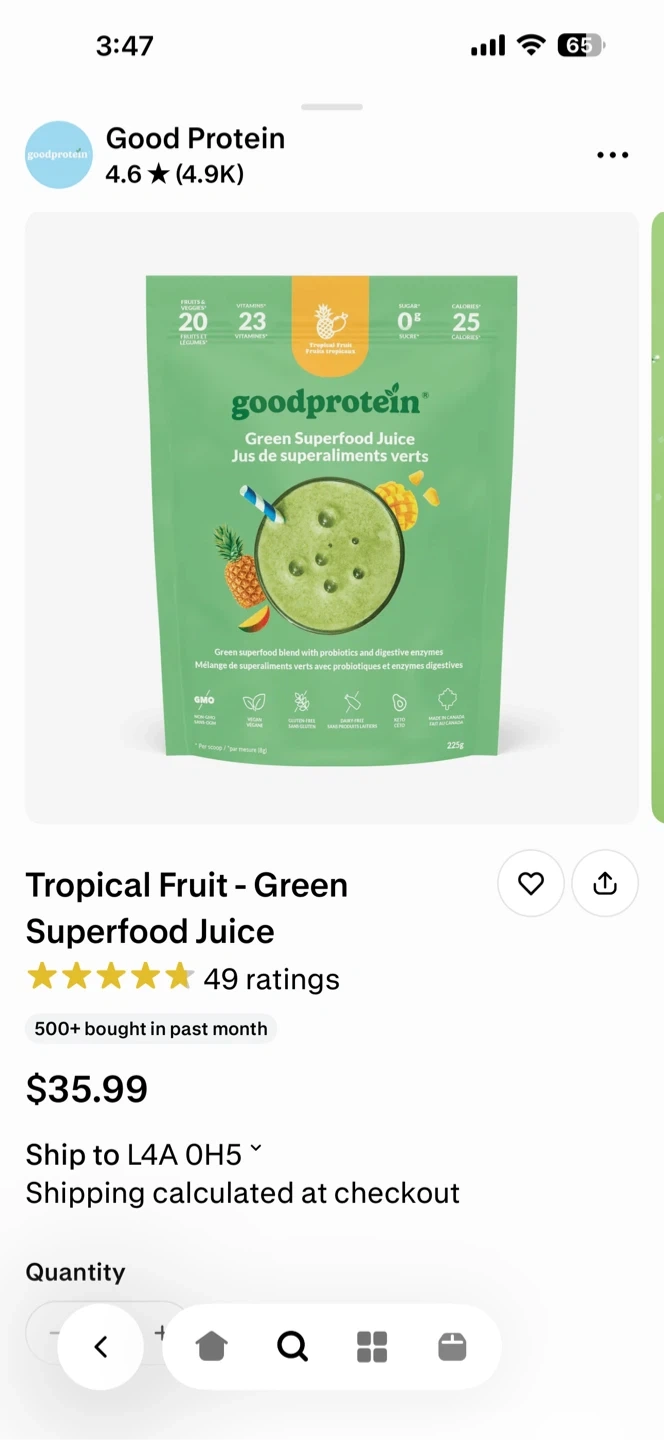The width and height of the screenshot is (664, 1440).
Task: Change the Ship to L4A 0H5 postal code
Action: [144, 1155]
